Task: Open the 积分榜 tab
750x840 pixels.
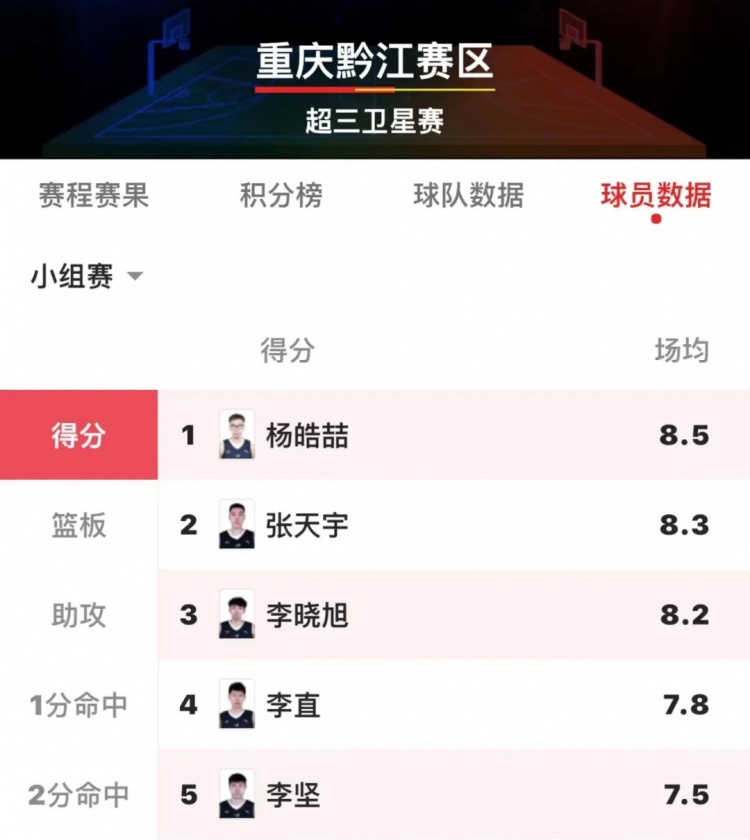Action: [281, 195]
